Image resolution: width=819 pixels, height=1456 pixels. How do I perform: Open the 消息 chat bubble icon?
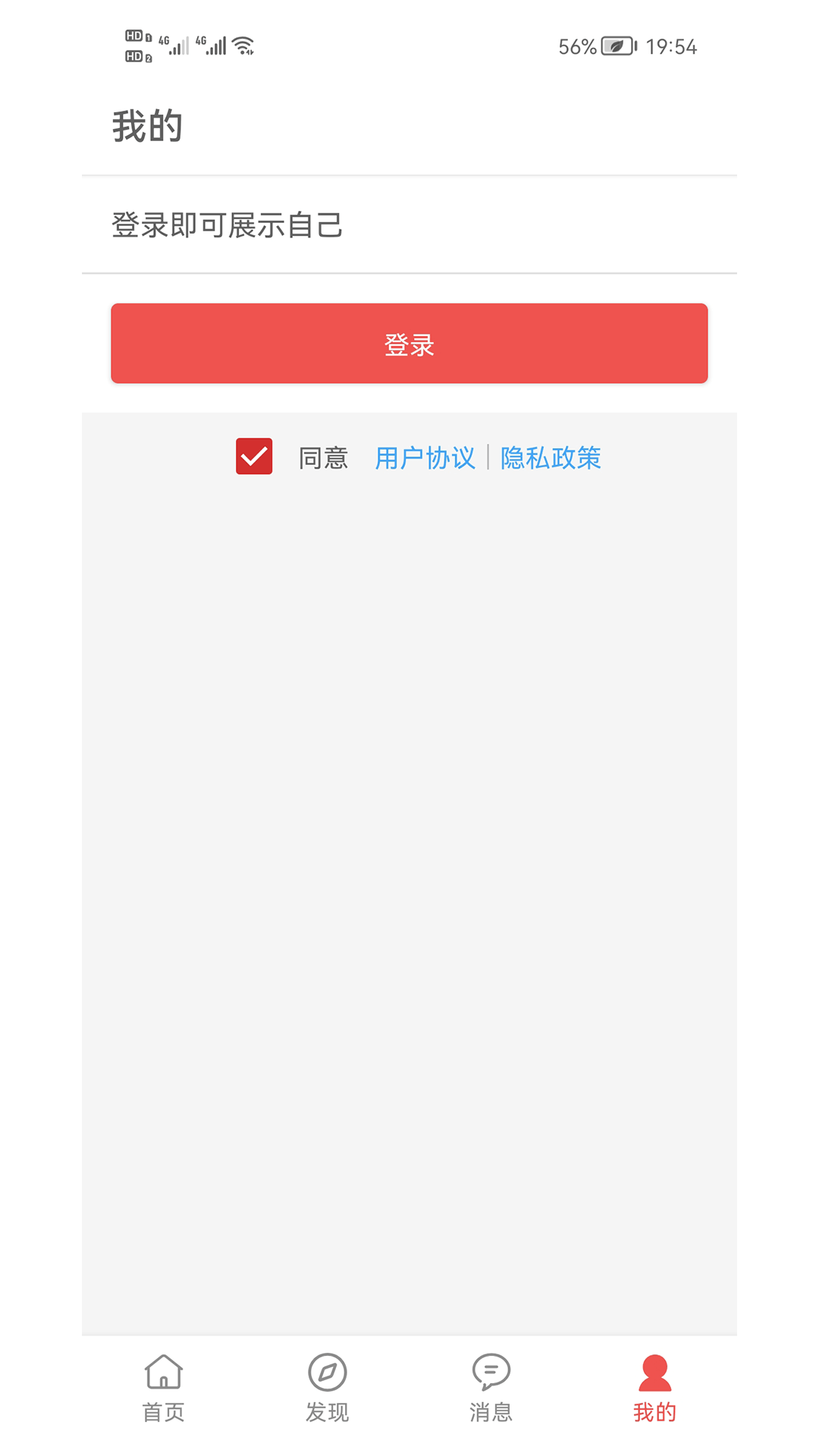(491, 1373)
